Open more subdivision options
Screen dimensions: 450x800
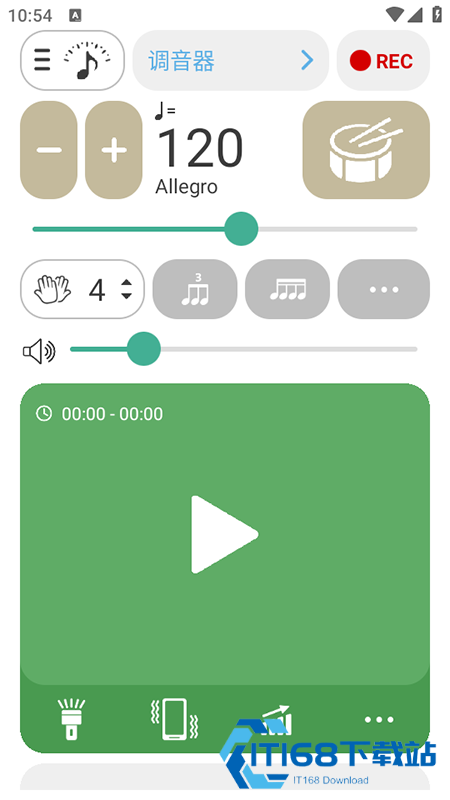(384, 289)
